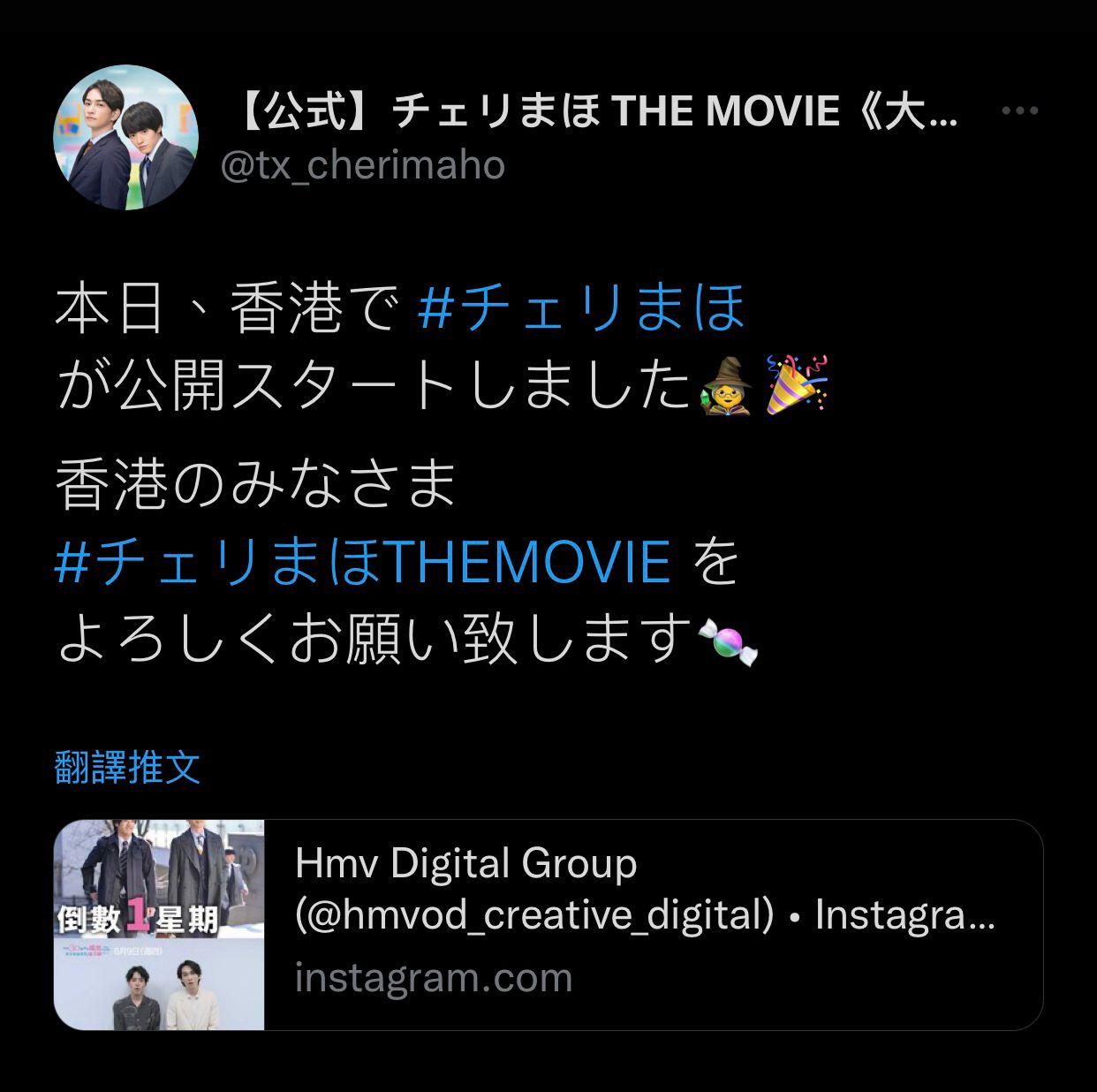Viewport: 1097px width, 1092px height.
Task: Open the #チェリまほTHEMOVIE hashtag
Action: (x=362, y=562)
